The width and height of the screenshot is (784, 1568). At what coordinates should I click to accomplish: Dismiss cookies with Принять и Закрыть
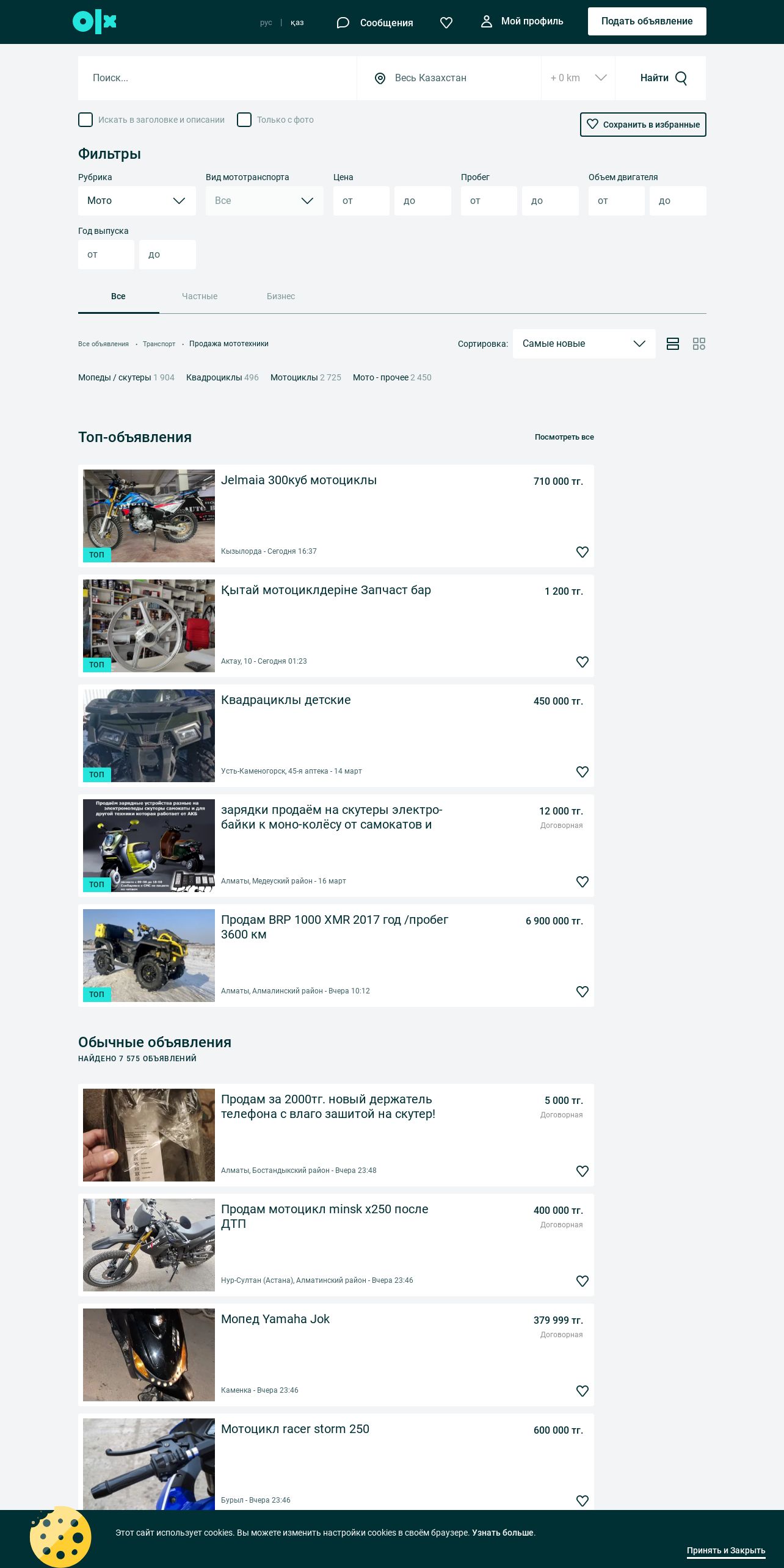tap(726, 1550)
